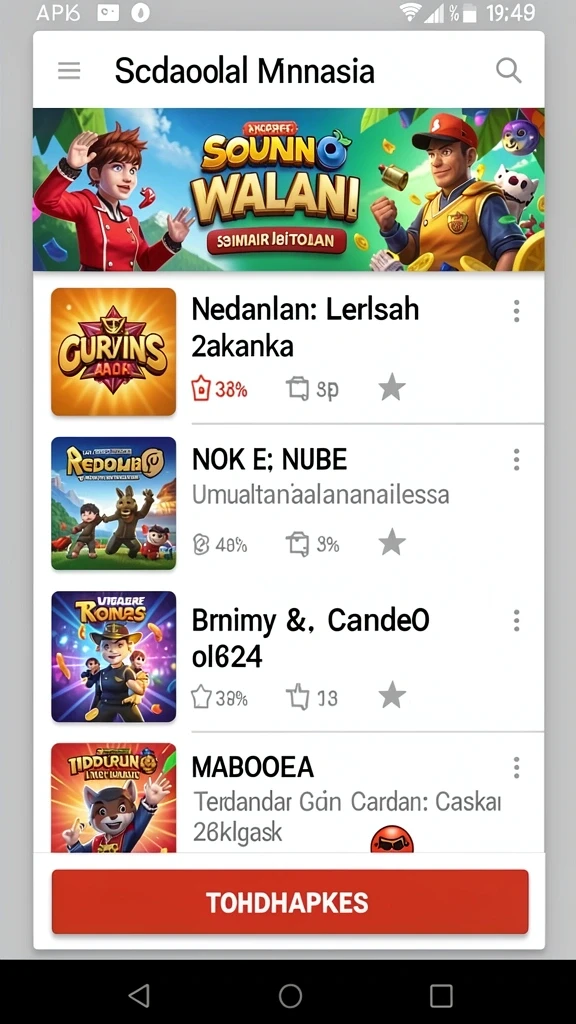Screen dimensions: 576x1024
Task: Open the Brnimy & CandeO ol624 entry
Action: click(289, 656)
